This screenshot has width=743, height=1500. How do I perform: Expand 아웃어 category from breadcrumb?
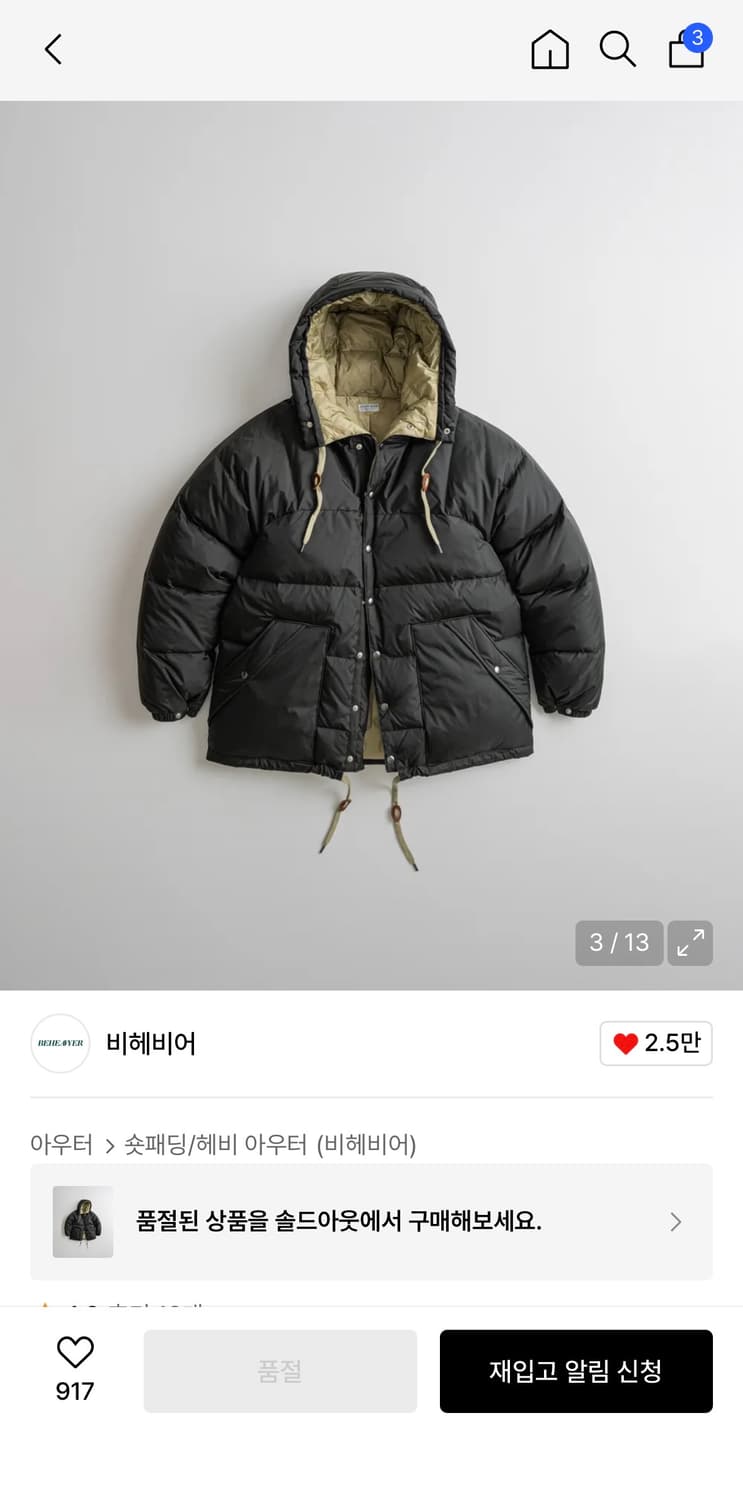(x=60, y=1146)
